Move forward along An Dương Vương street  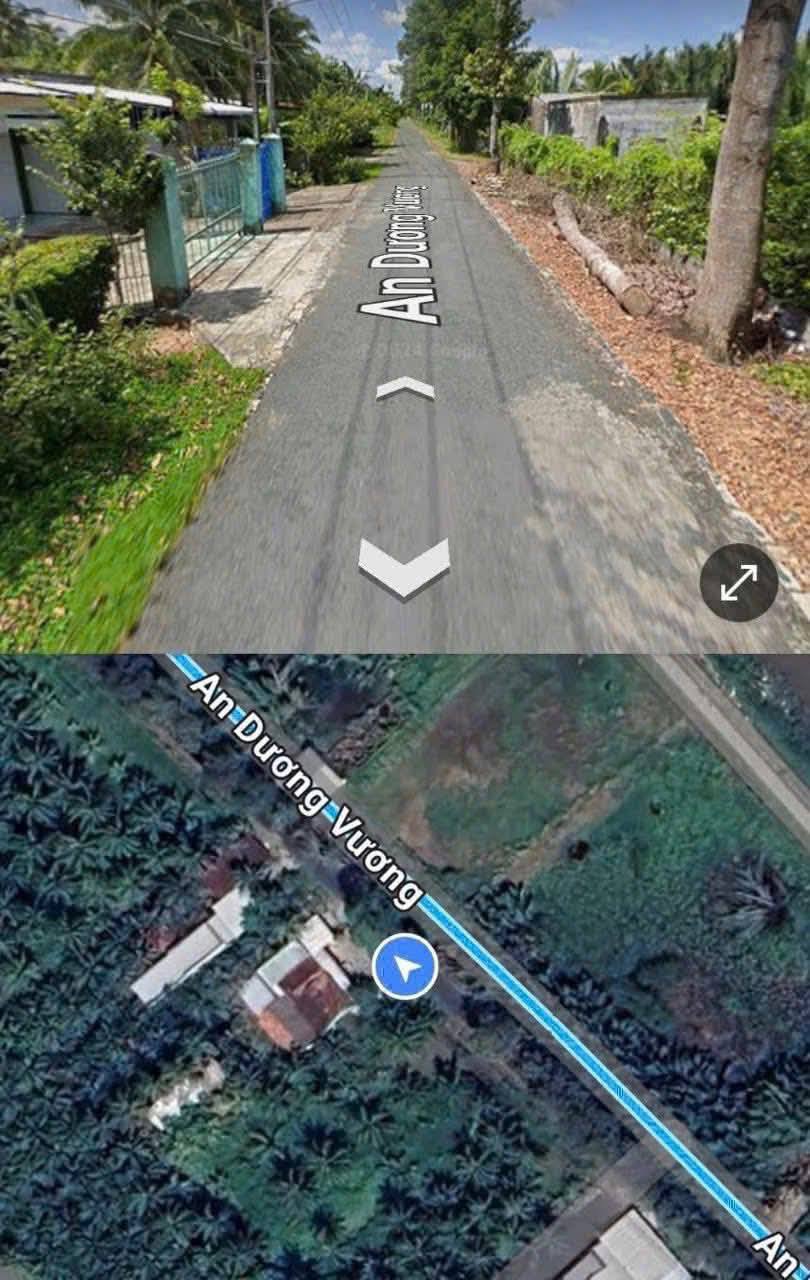coord(405,388)
